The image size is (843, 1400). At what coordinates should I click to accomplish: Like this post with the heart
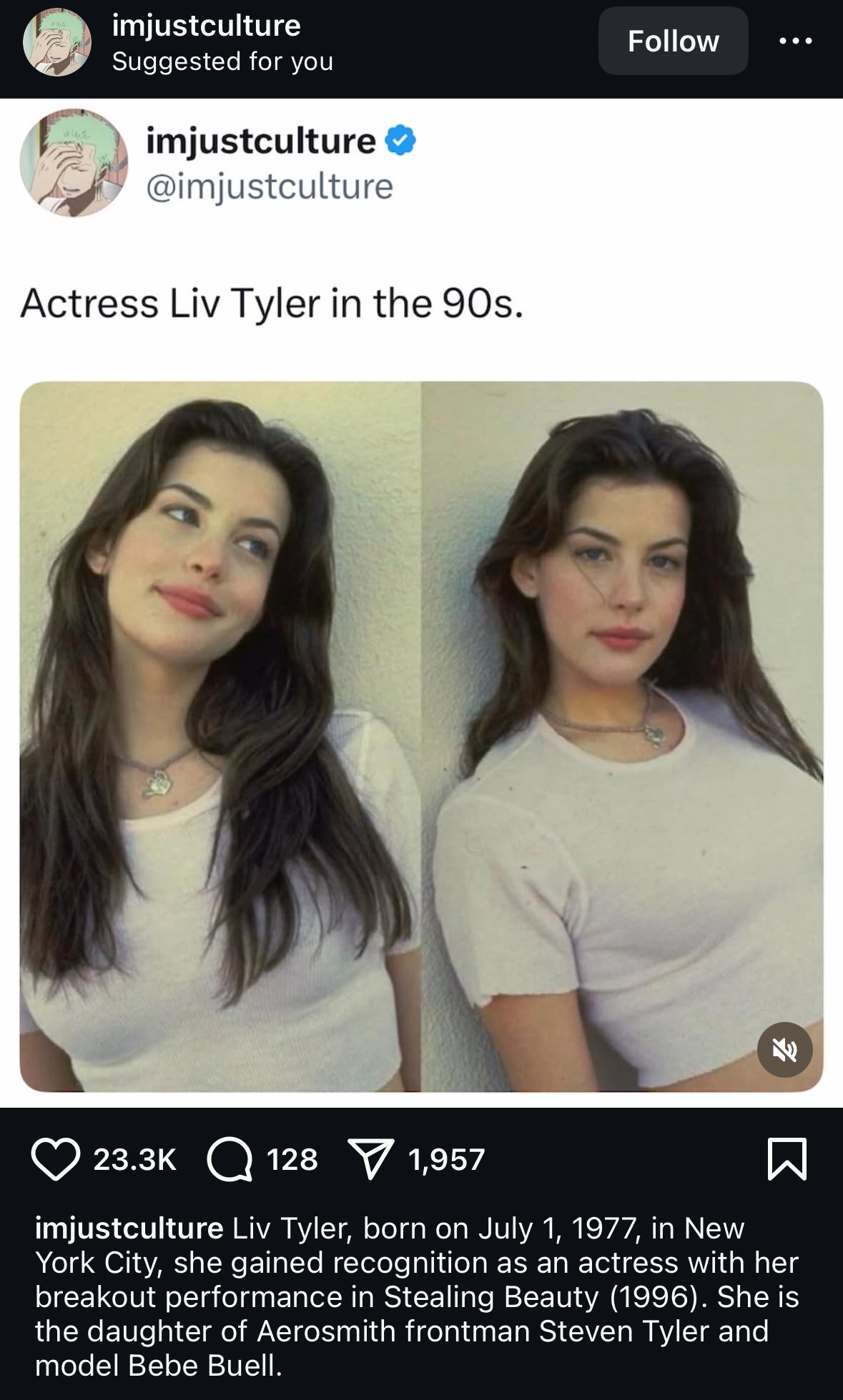[55, 1159]
